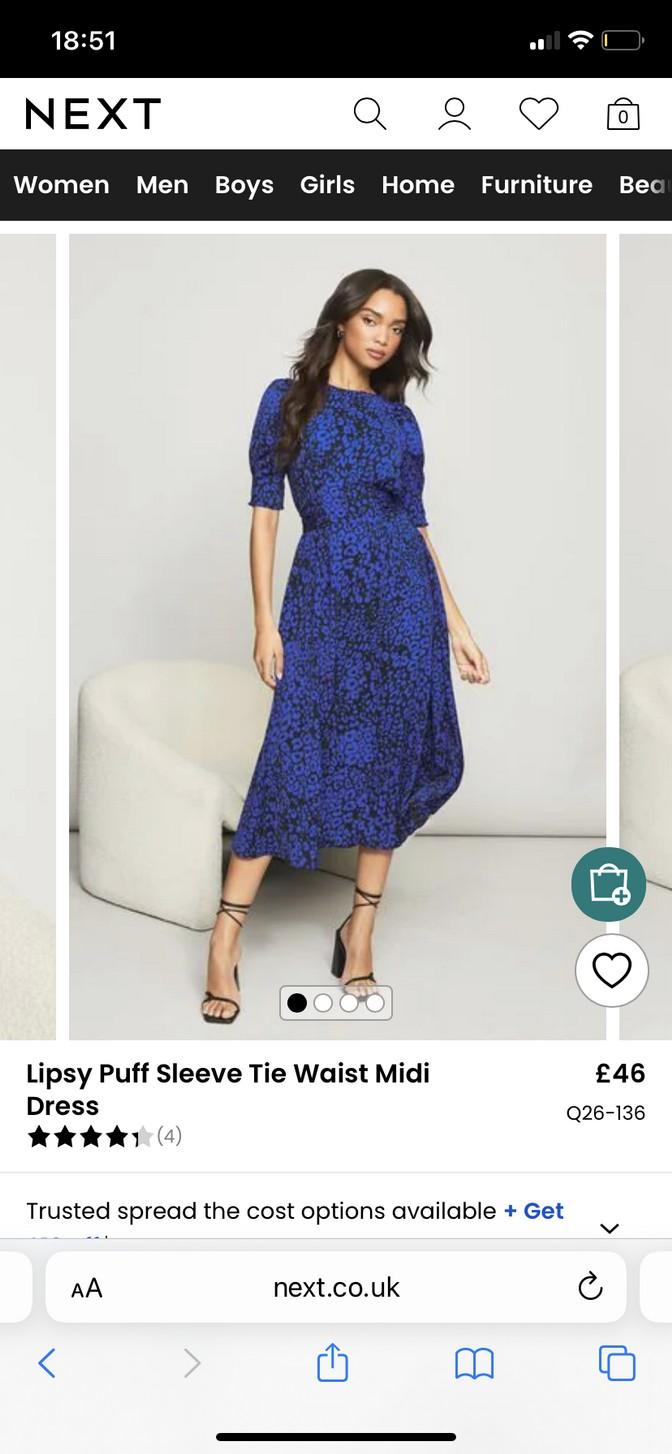Tap the next.co.uk address bar
This screenshot has height=1454, width=672.
336,1288
